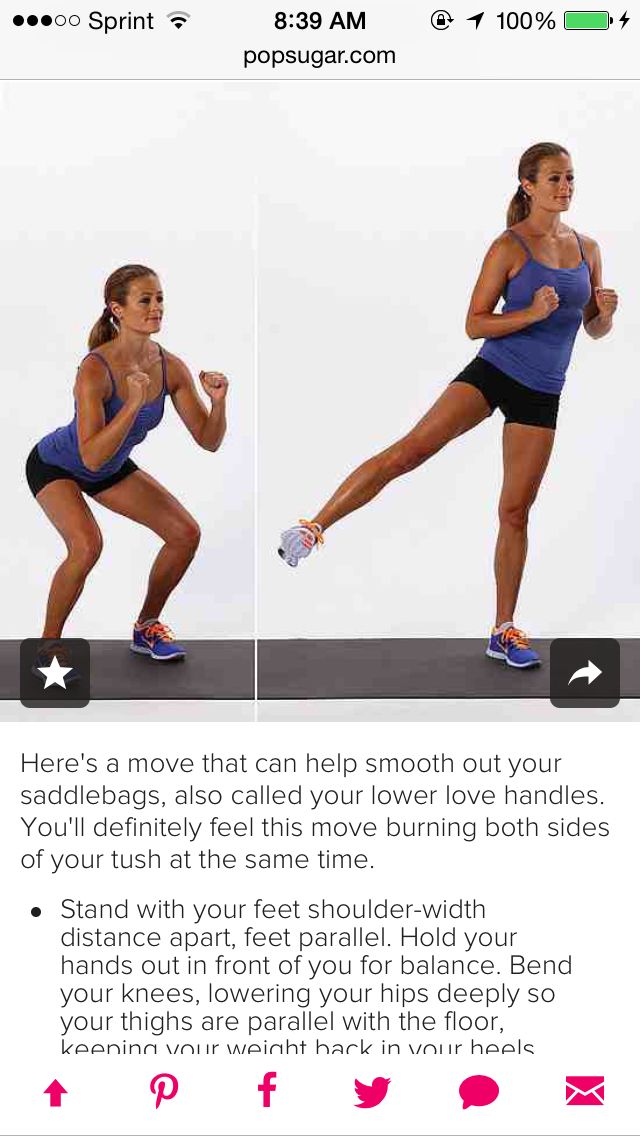Jump back to top with the up arrow
640x1136 pixels.
[55, 1093]
